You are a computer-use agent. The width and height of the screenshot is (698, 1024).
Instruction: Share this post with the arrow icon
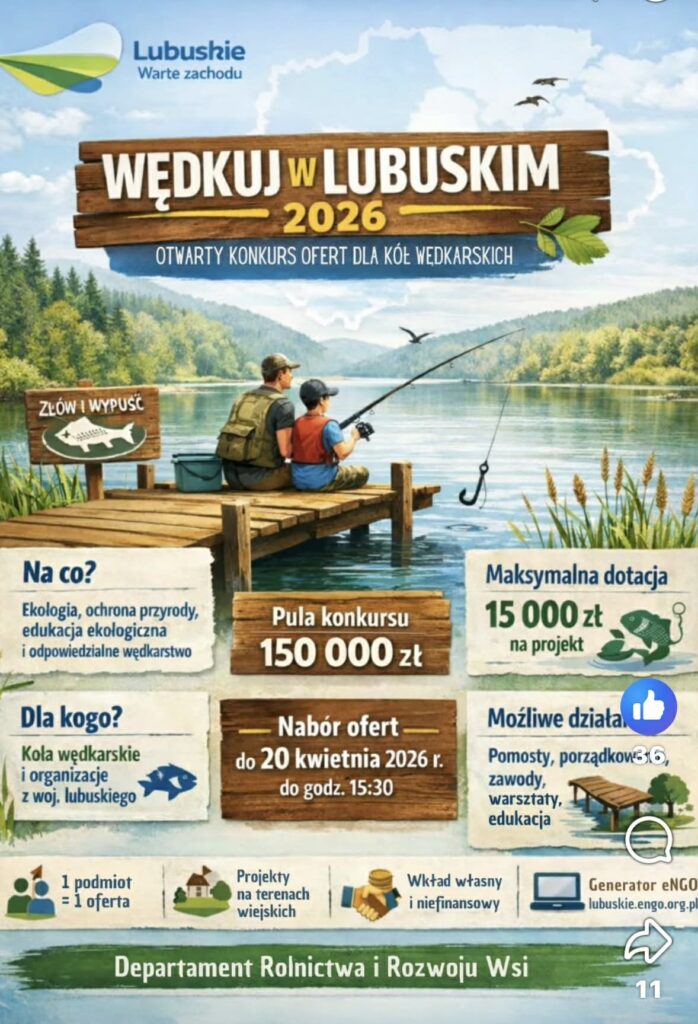648,942
